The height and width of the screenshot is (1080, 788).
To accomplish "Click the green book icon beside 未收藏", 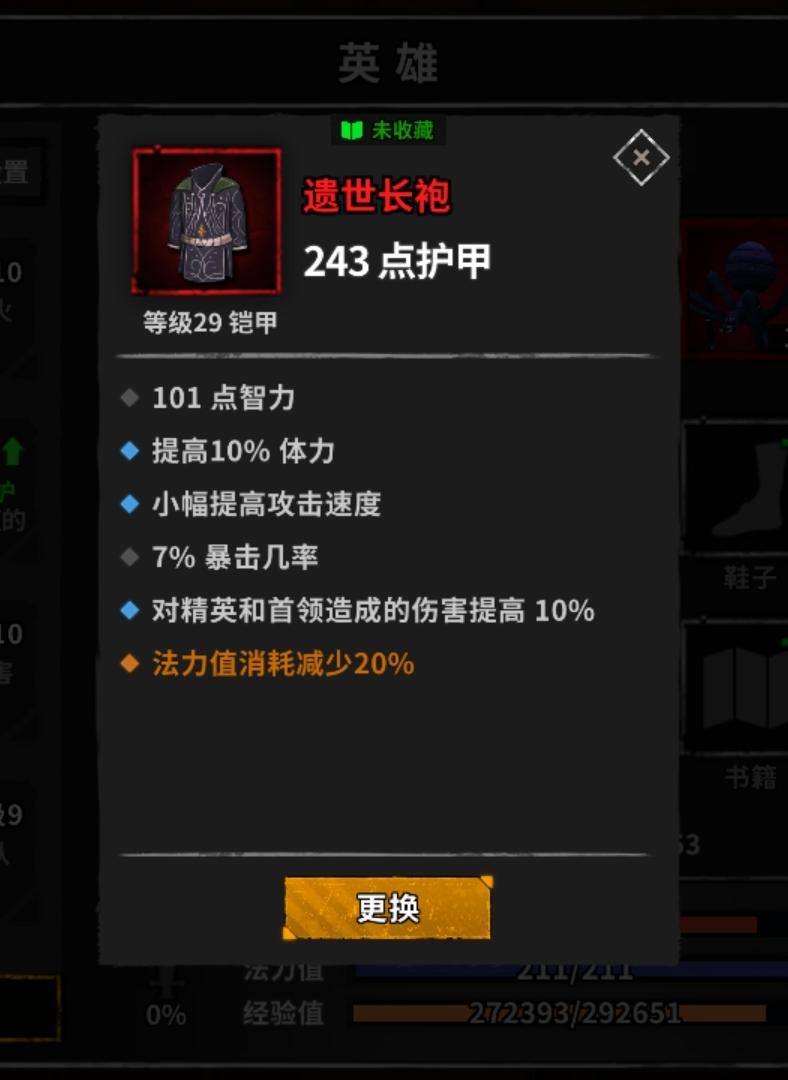I will (352, 129).
